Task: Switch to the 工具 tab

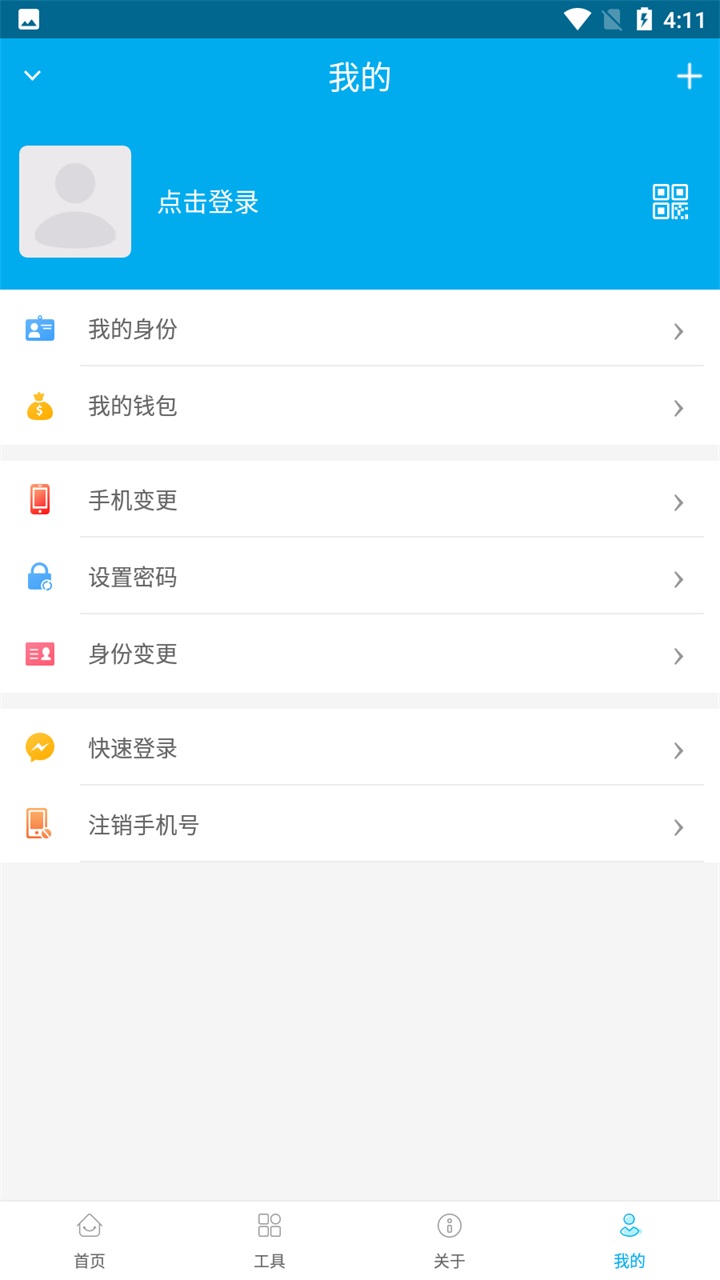Action: [268, 1240]
